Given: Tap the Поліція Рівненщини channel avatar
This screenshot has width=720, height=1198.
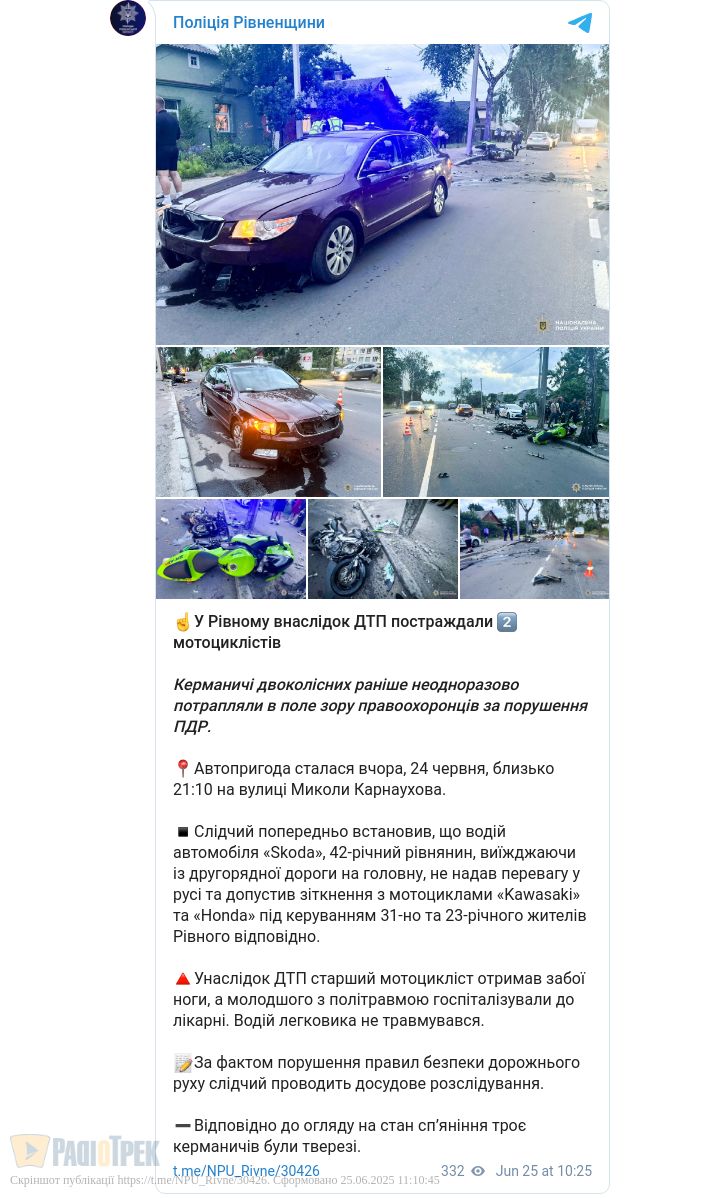Looking at the screenshot, I should click(128, 18).
